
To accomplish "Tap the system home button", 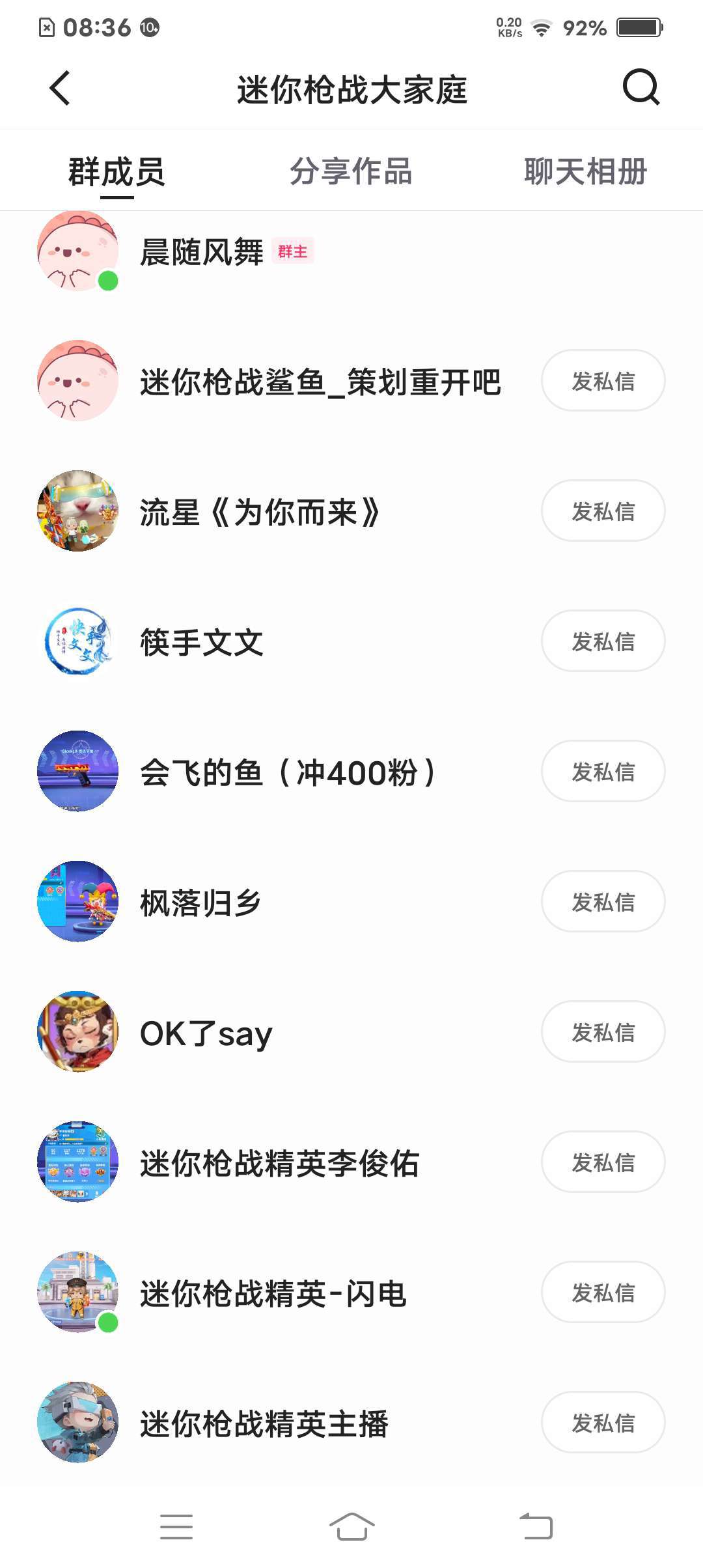I will click(x=351, y=1527).
